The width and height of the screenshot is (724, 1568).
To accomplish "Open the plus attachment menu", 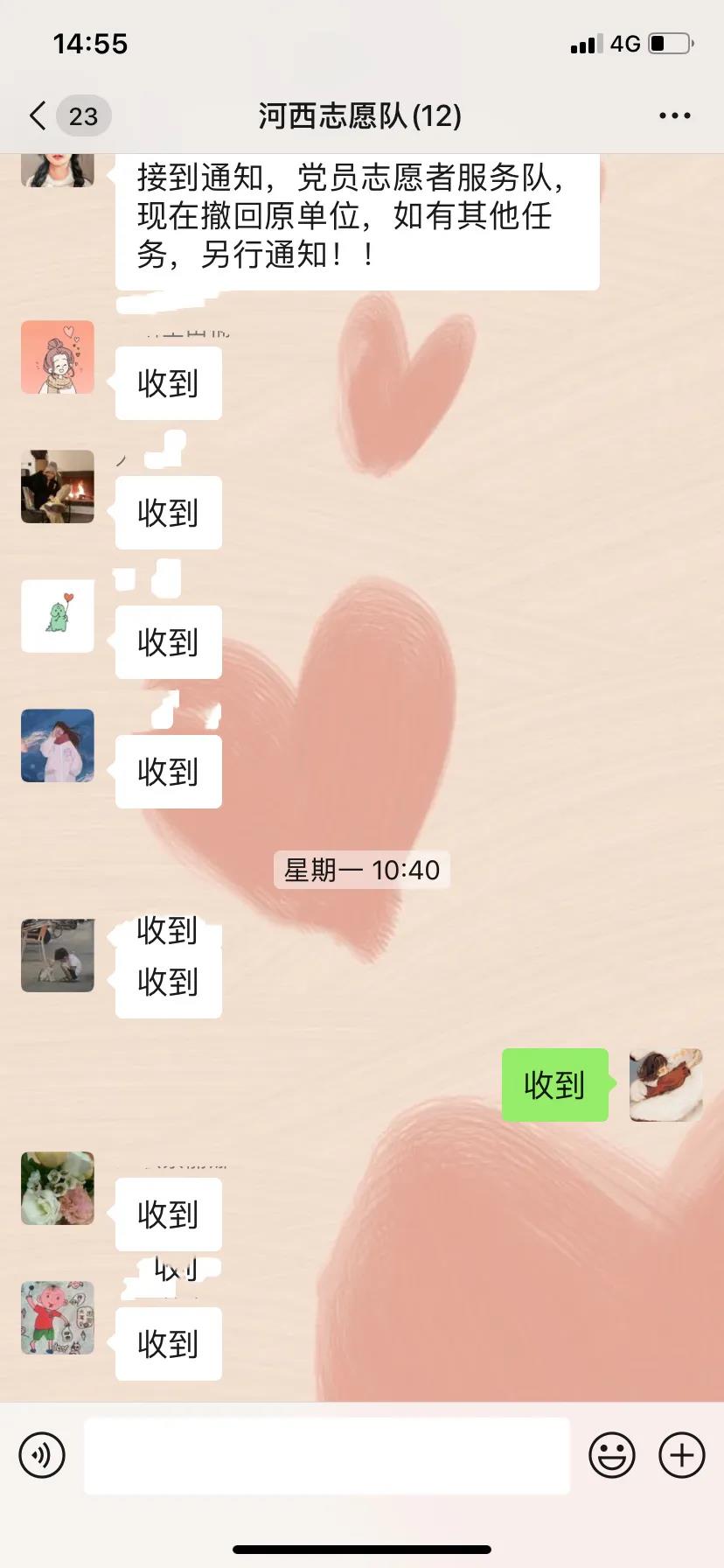I will pyautogui.click(x=681, y=1455).
